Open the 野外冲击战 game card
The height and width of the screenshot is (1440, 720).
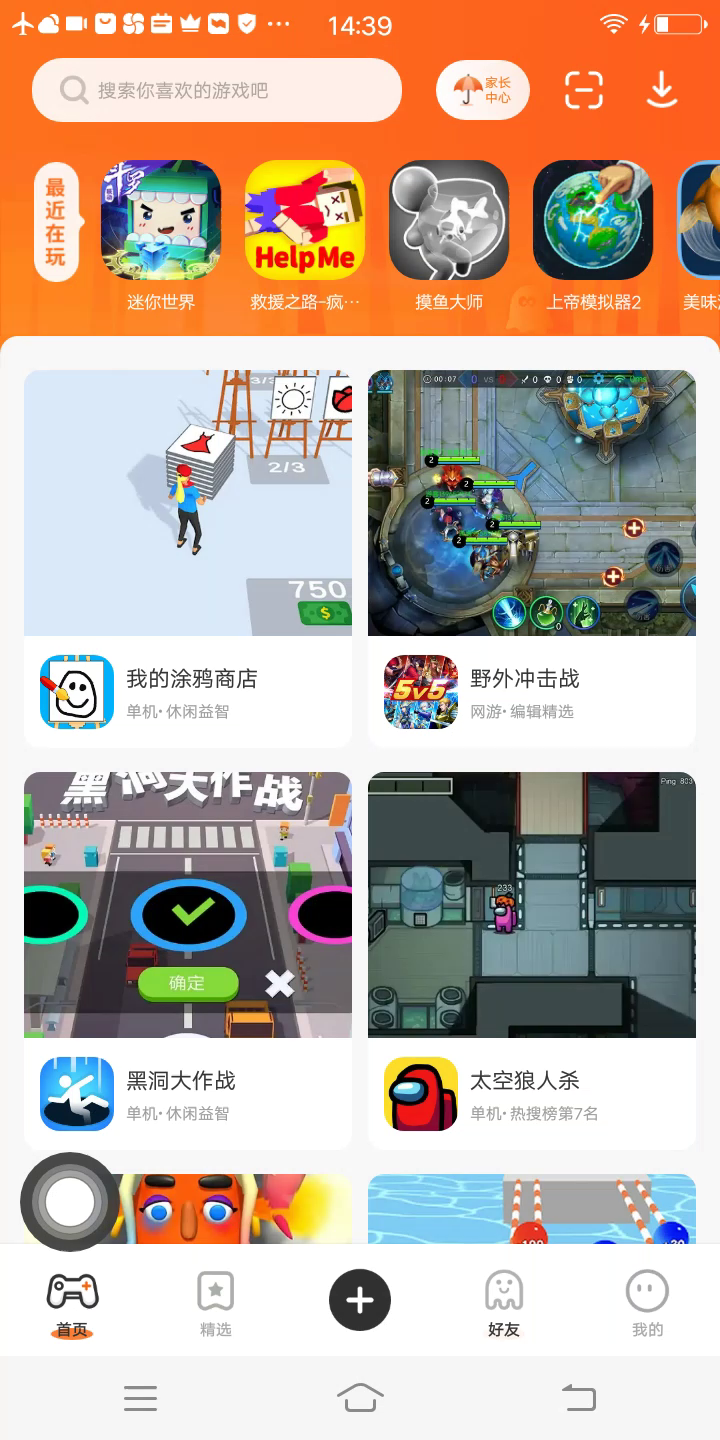(532, 558)
